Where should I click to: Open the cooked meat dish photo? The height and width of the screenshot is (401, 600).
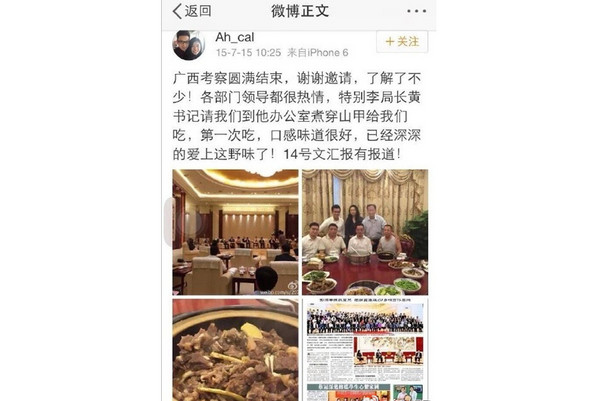pos(235,350)
